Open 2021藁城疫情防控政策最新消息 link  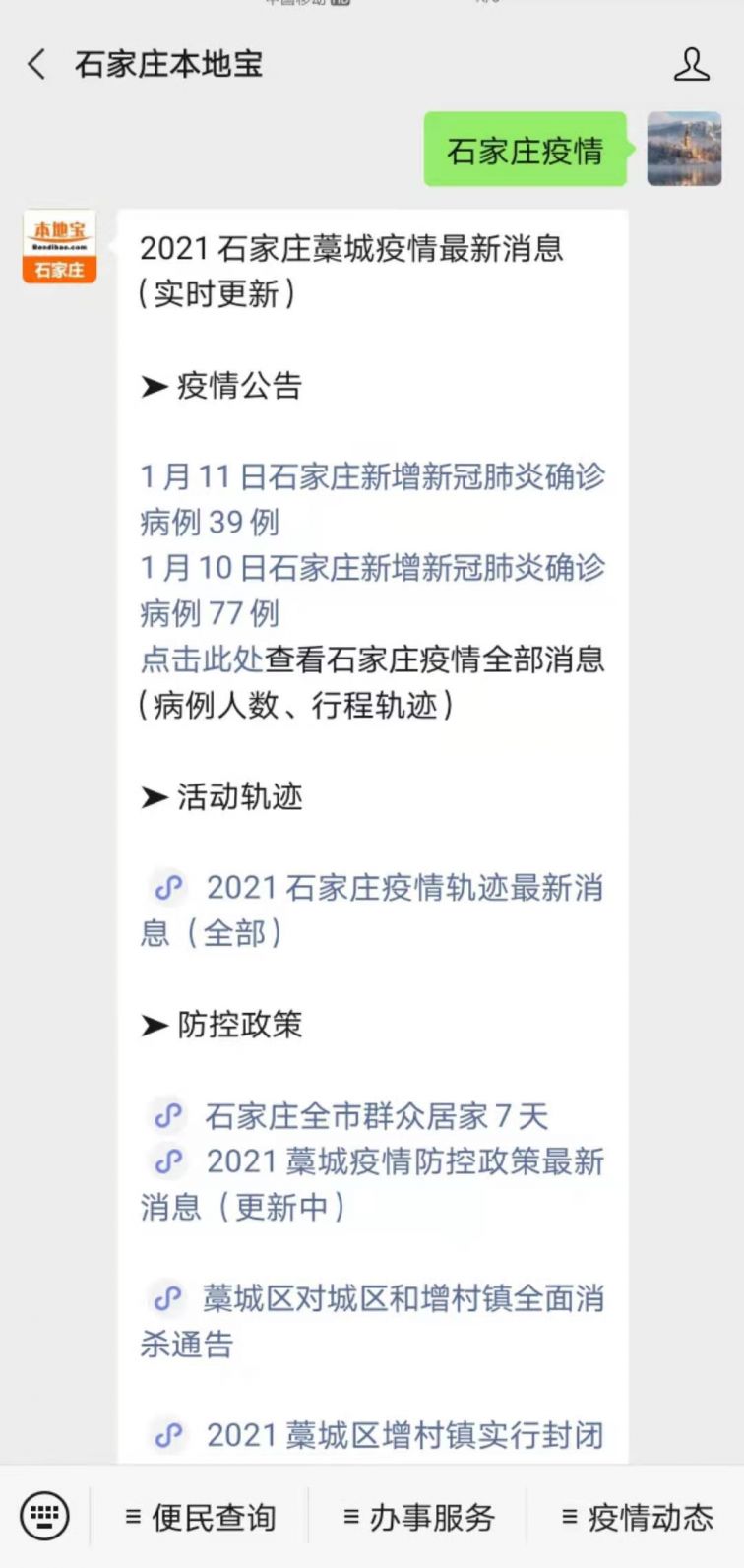tap(372, 1183)
